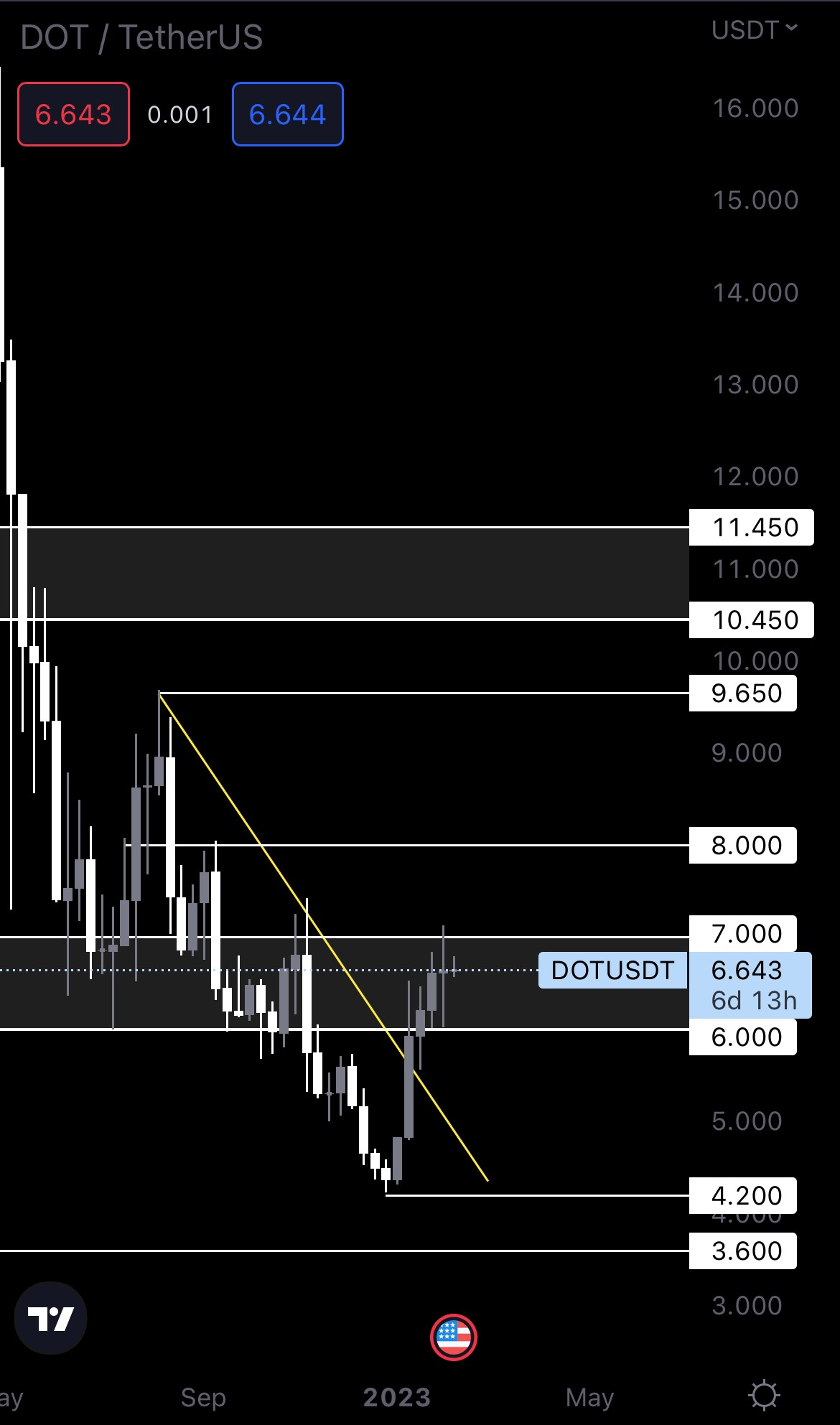Tap the US flag economic event marker

(x=453, y=1337)
